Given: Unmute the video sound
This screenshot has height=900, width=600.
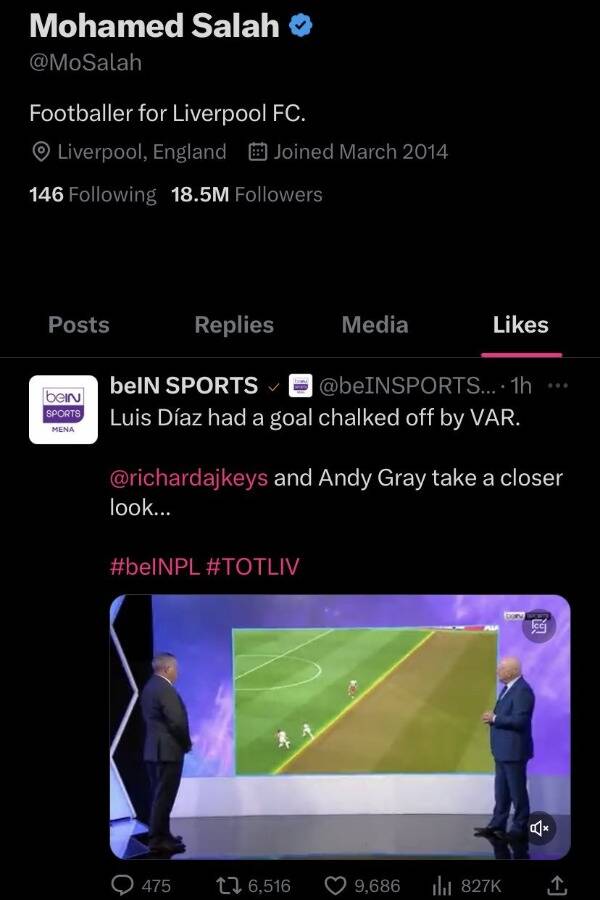Looking at the screenshot, I should pyautogui.click(x=540, y=828).
